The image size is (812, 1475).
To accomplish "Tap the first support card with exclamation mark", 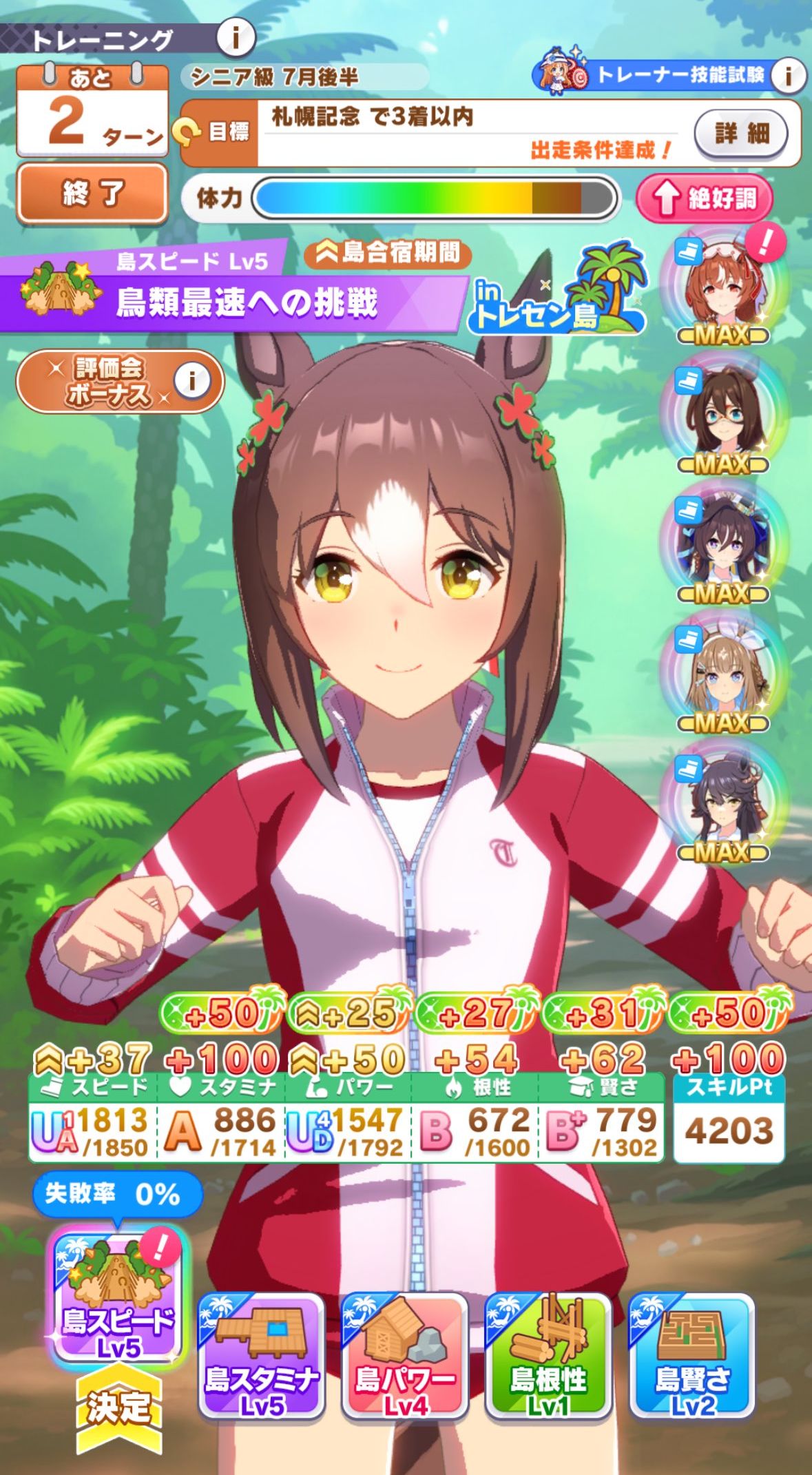I will tap(722, 285).
